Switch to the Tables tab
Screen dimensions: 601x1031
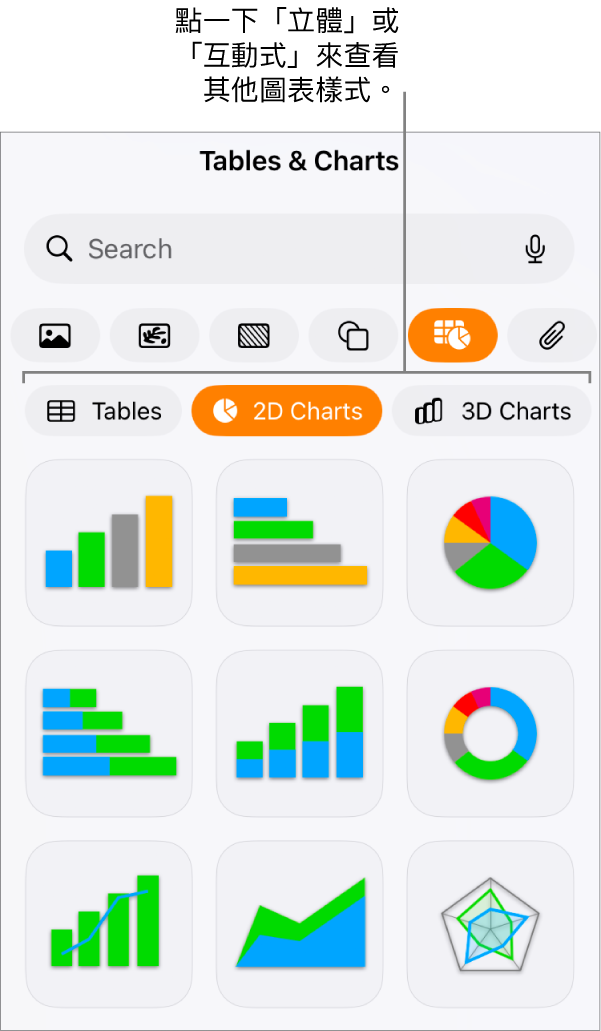pyautogui.click(x=104, y=411)
